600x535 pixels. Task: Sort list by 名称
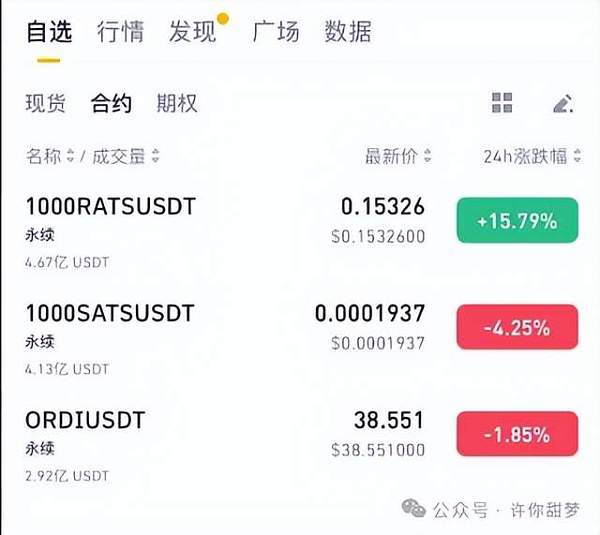pos(50,156)
